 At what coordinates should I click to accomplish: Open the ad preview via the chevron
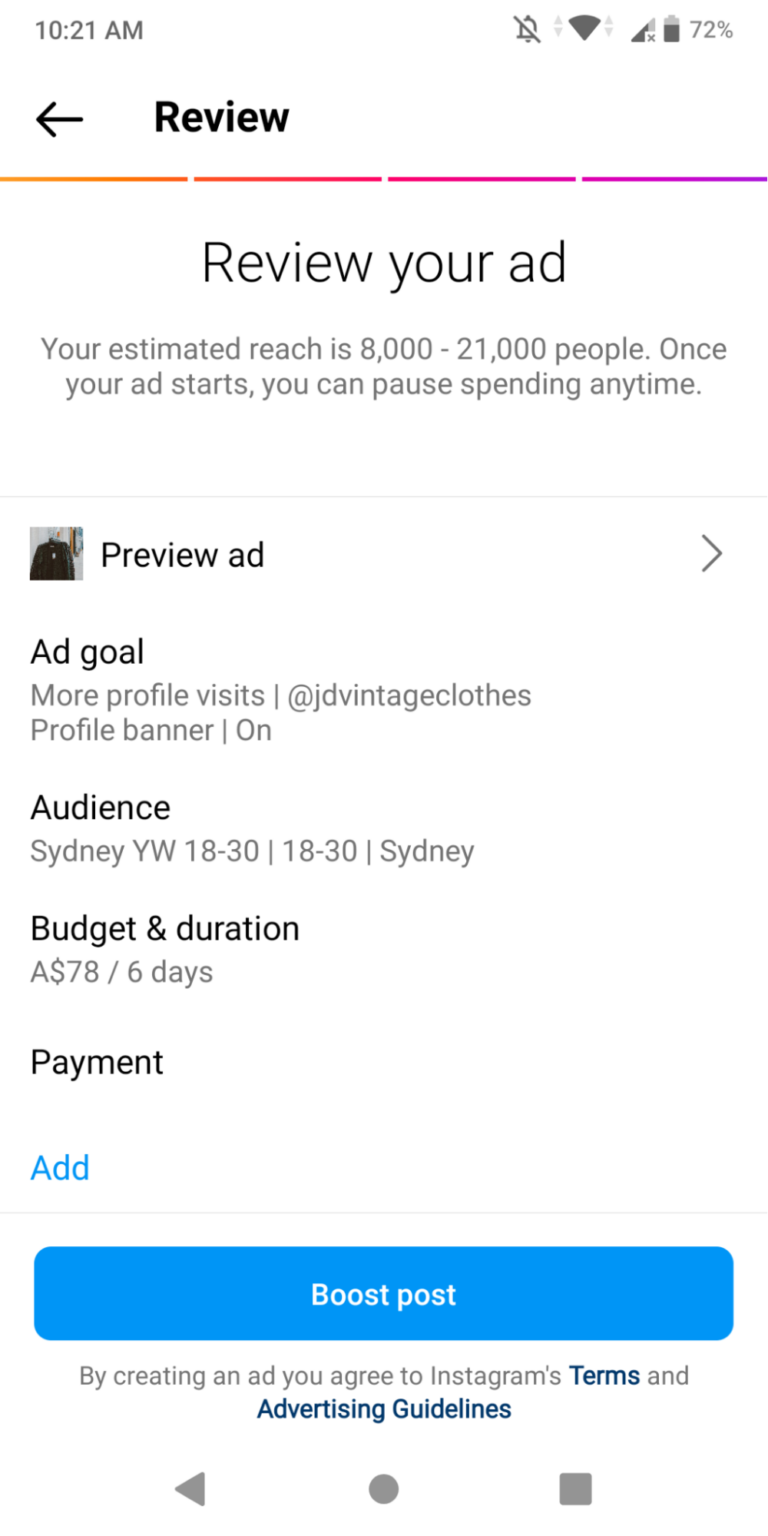710,553
